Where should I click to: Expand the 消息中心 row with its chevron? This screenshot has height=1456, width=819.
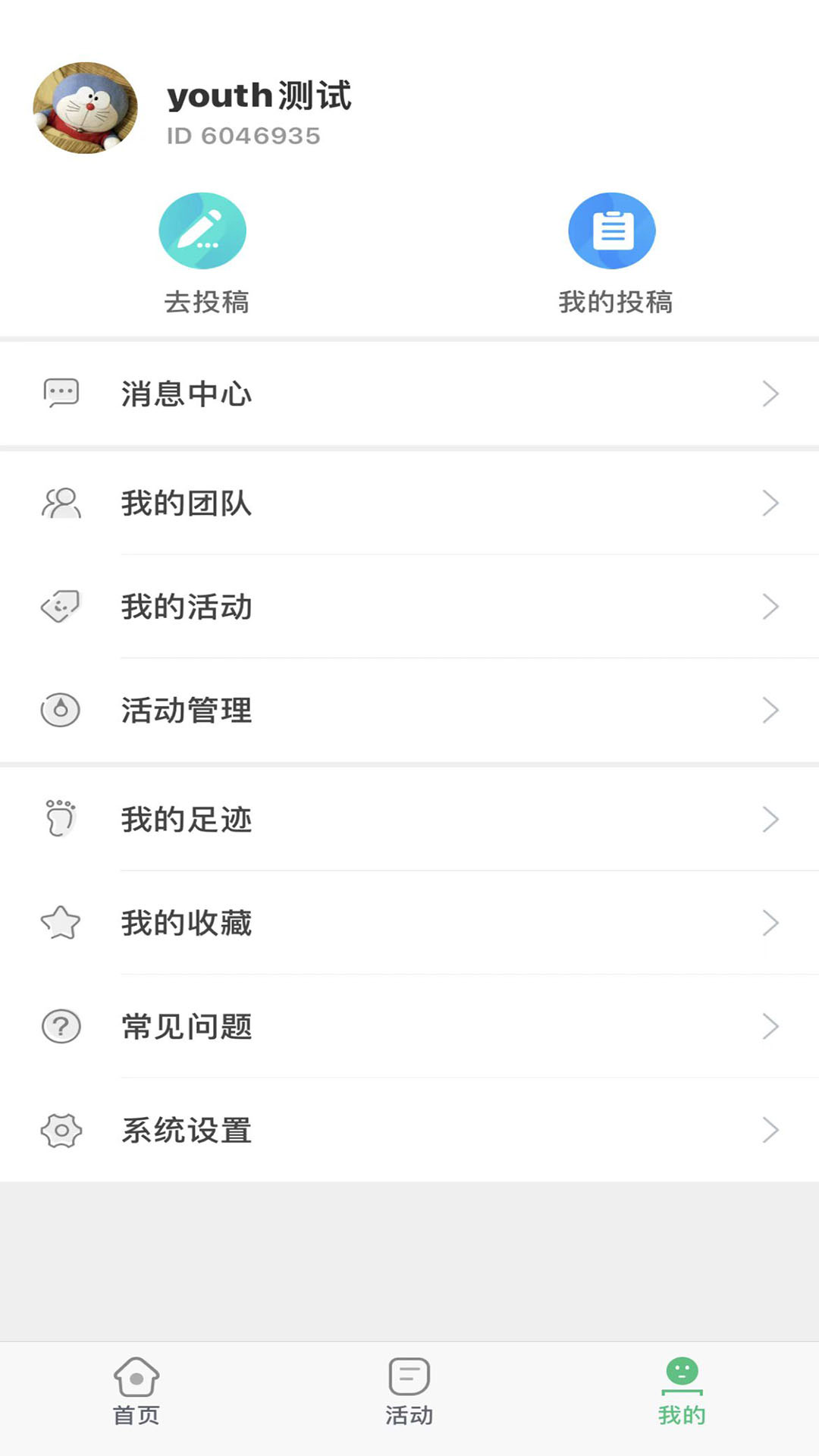click(772, 393)
